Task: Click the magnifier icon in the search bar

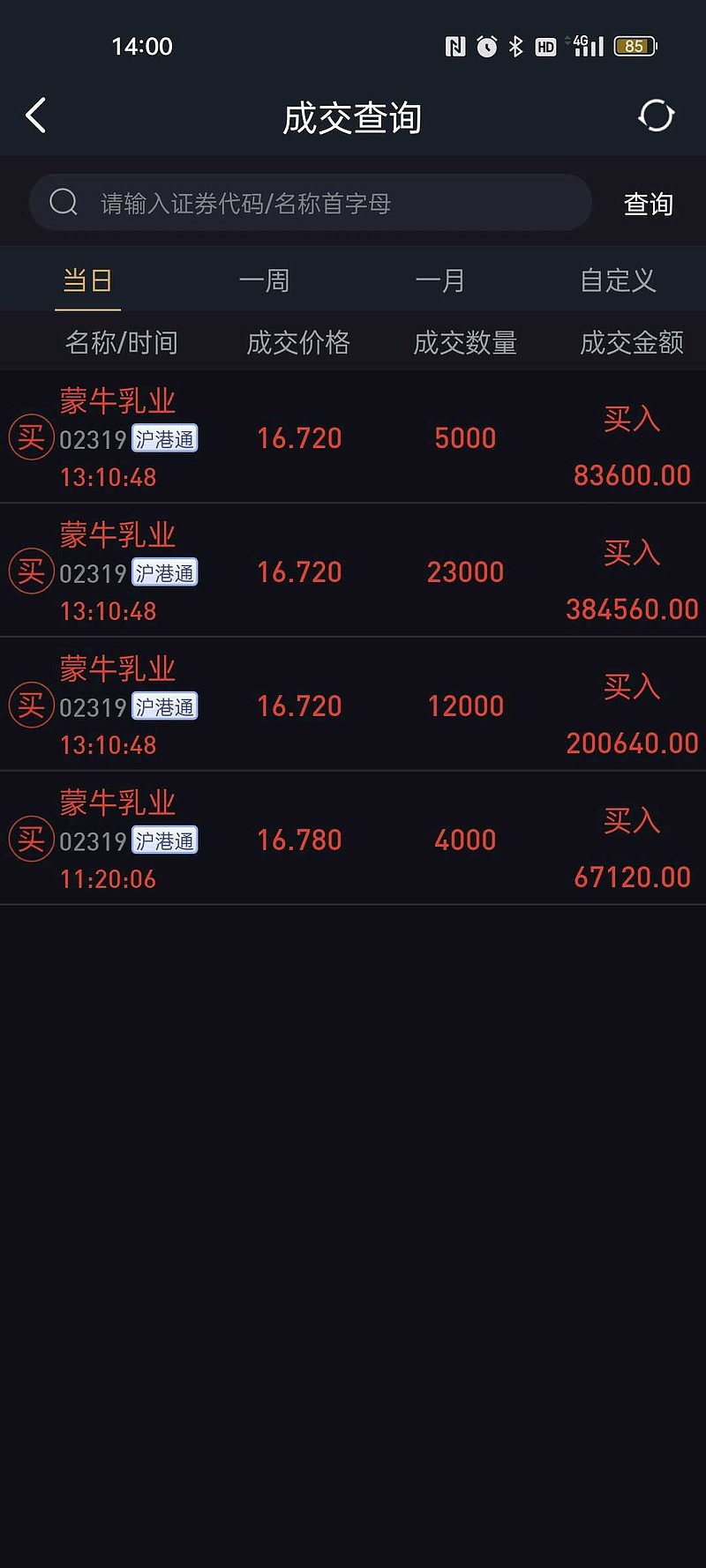Action: pyautogui.click(x=63, y=202)
